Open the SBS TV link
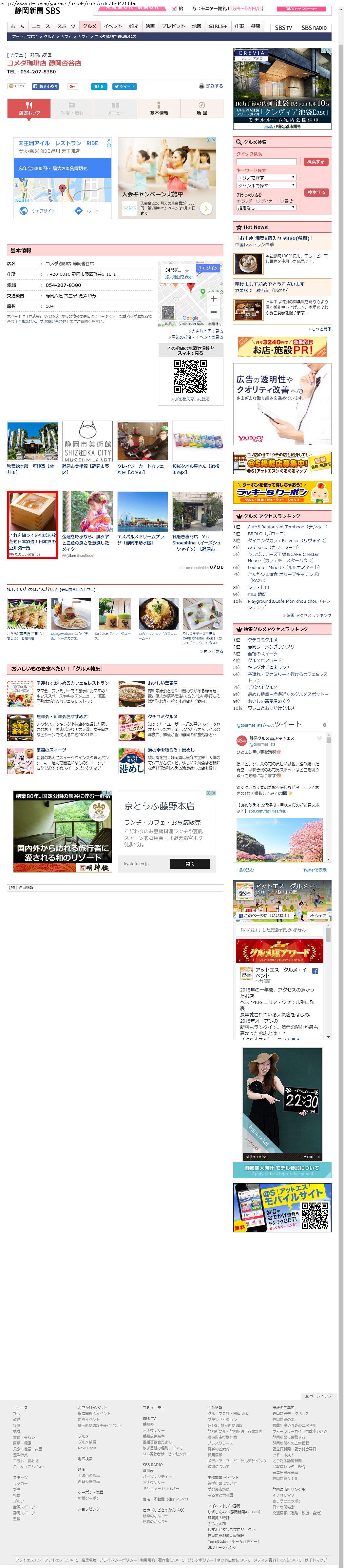 pos(283,28)
